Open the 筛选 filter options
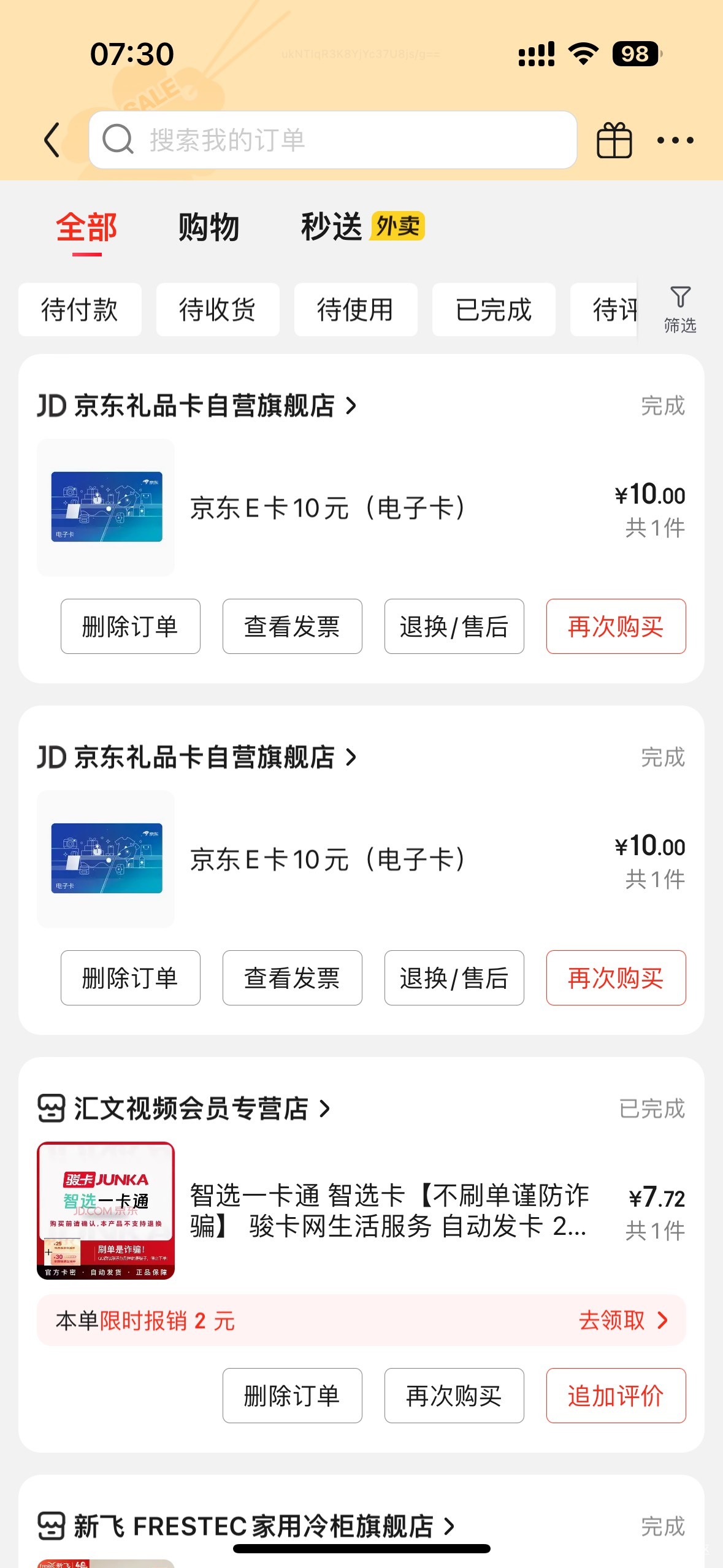 pos(680,310)
